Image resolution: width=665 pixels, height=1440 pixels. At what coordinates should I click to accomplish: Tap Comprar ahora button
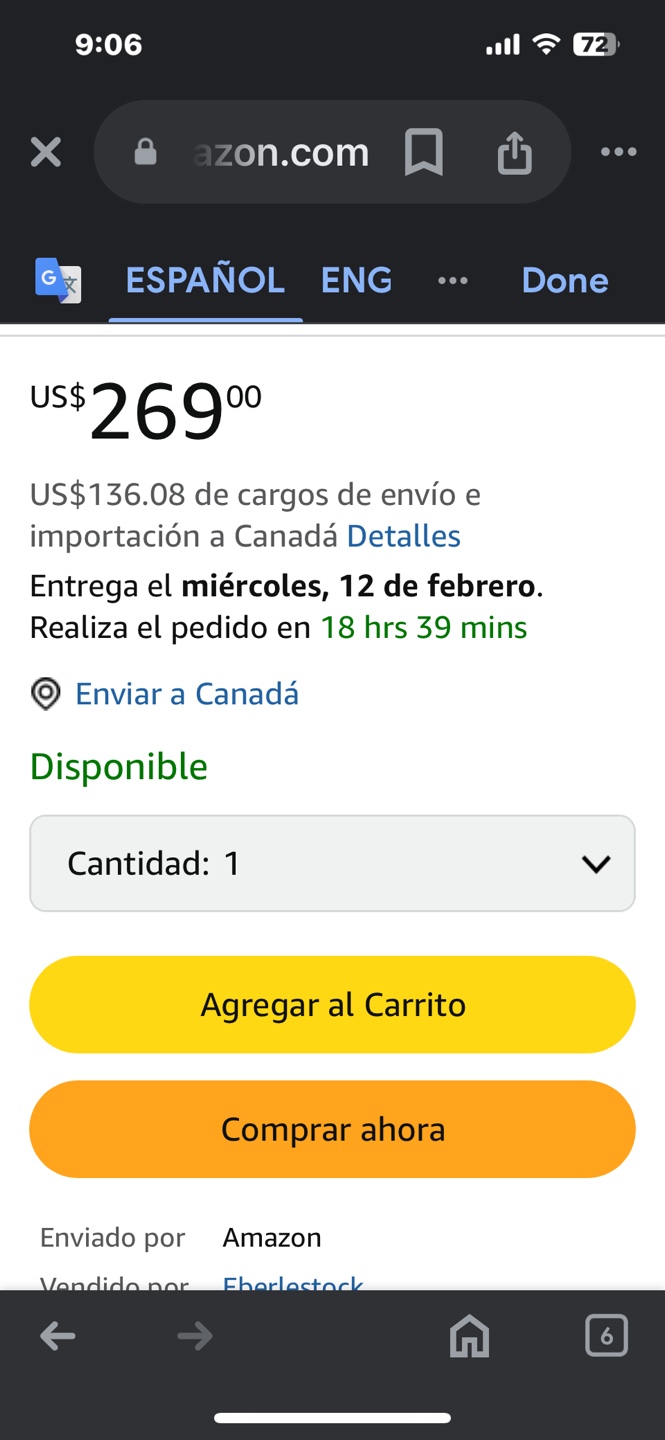click(332, 1129)
